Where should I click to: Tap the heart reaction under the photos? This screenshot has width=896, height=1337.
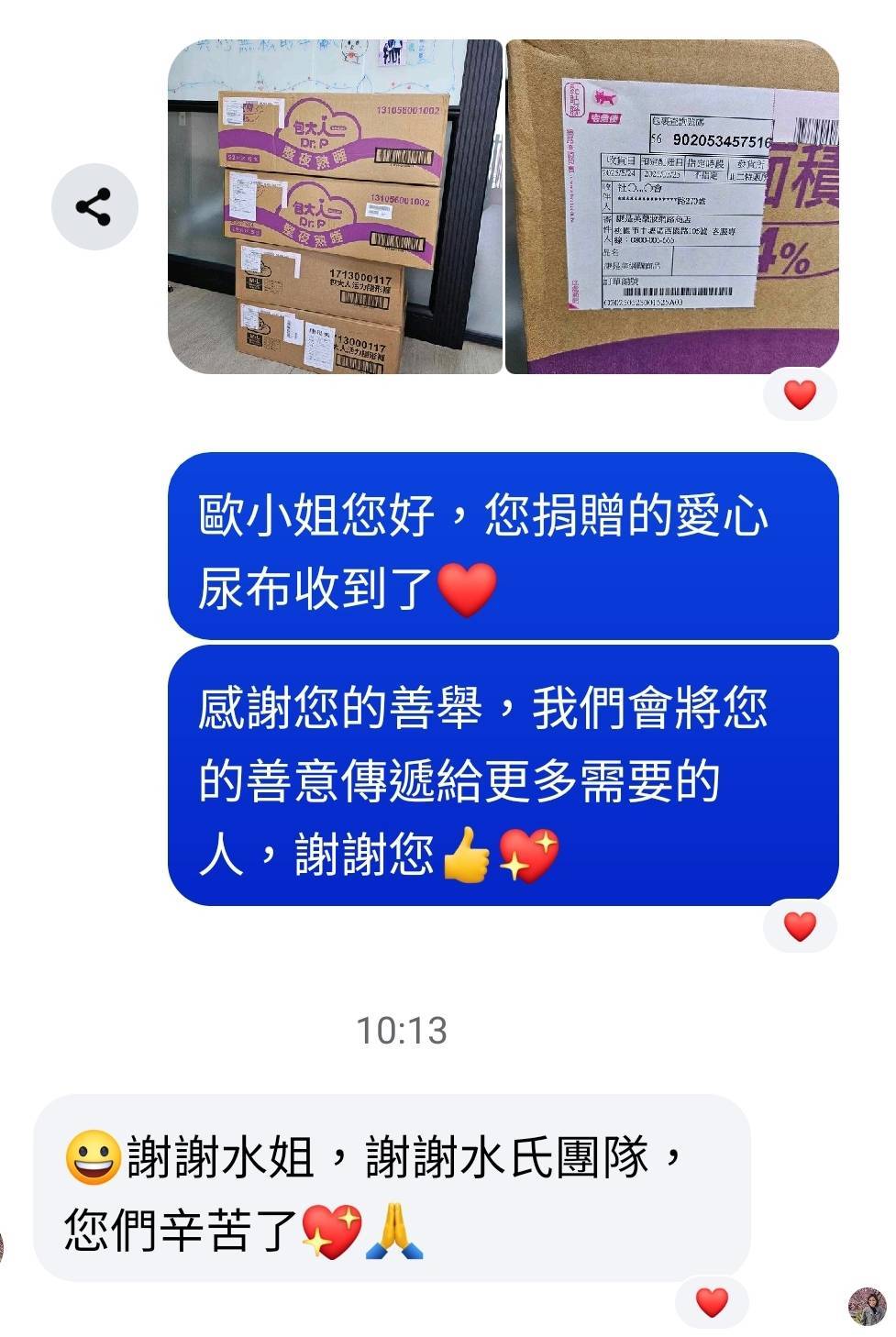click(800, 394)
